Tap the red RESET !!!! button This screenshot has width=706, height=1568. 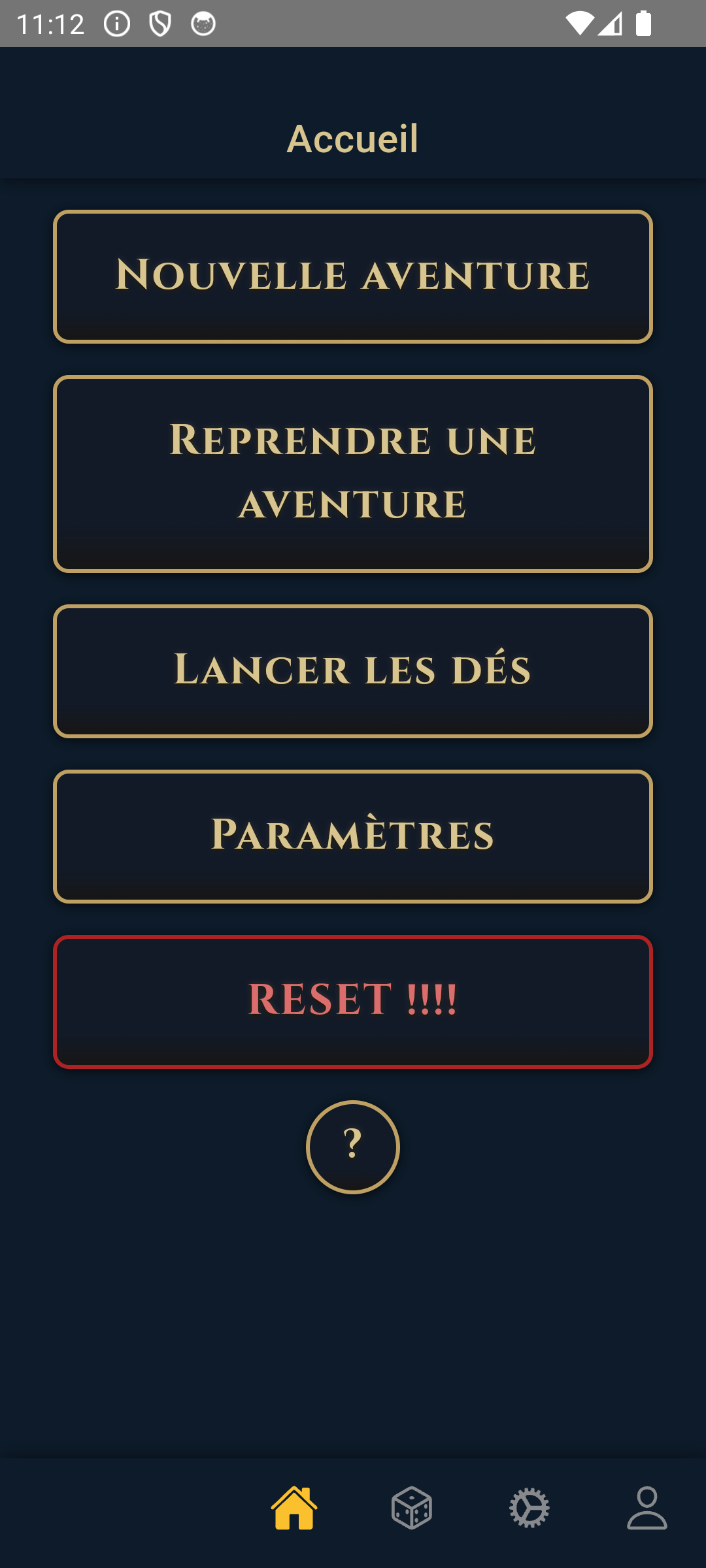click(353, 1002)
